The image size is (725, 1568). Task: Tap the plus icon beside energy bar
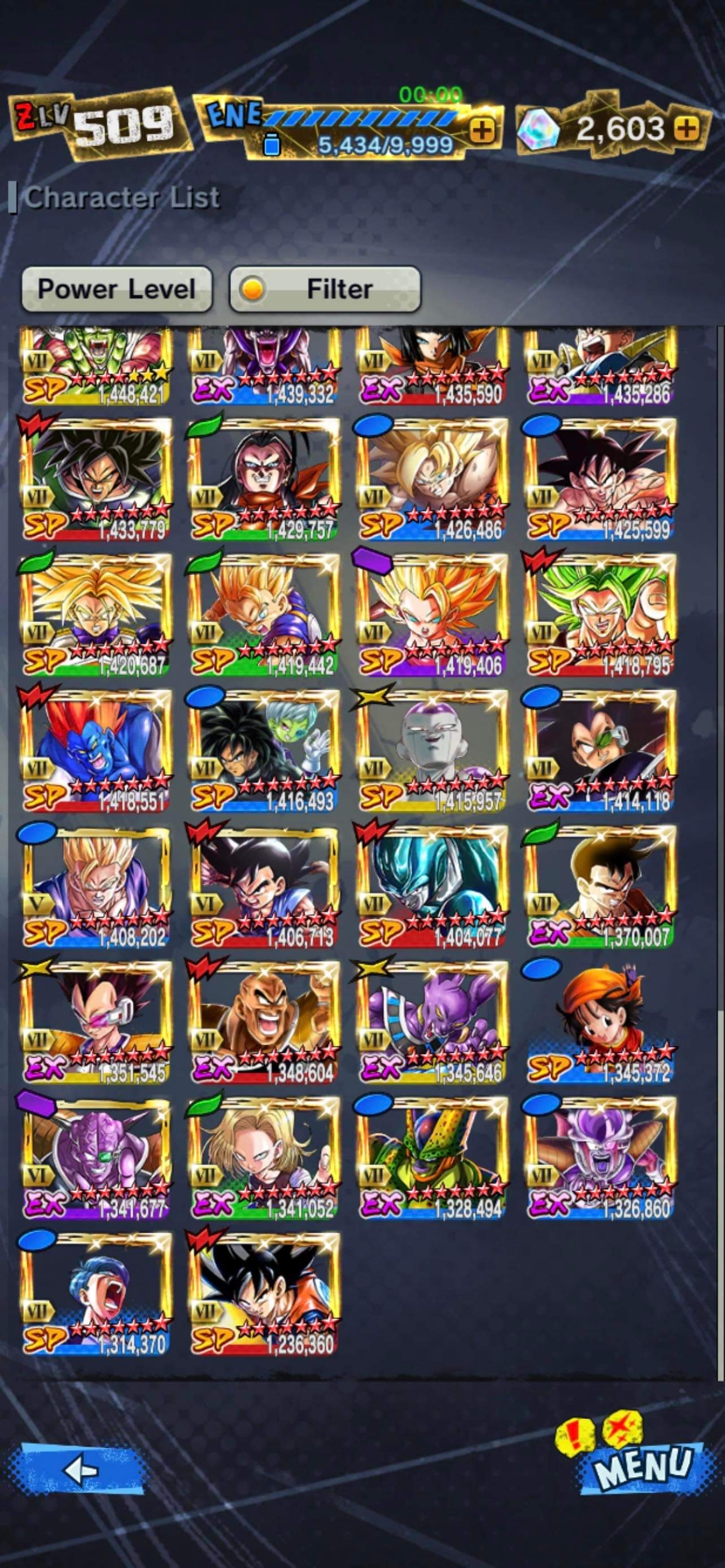pos(482,130)
